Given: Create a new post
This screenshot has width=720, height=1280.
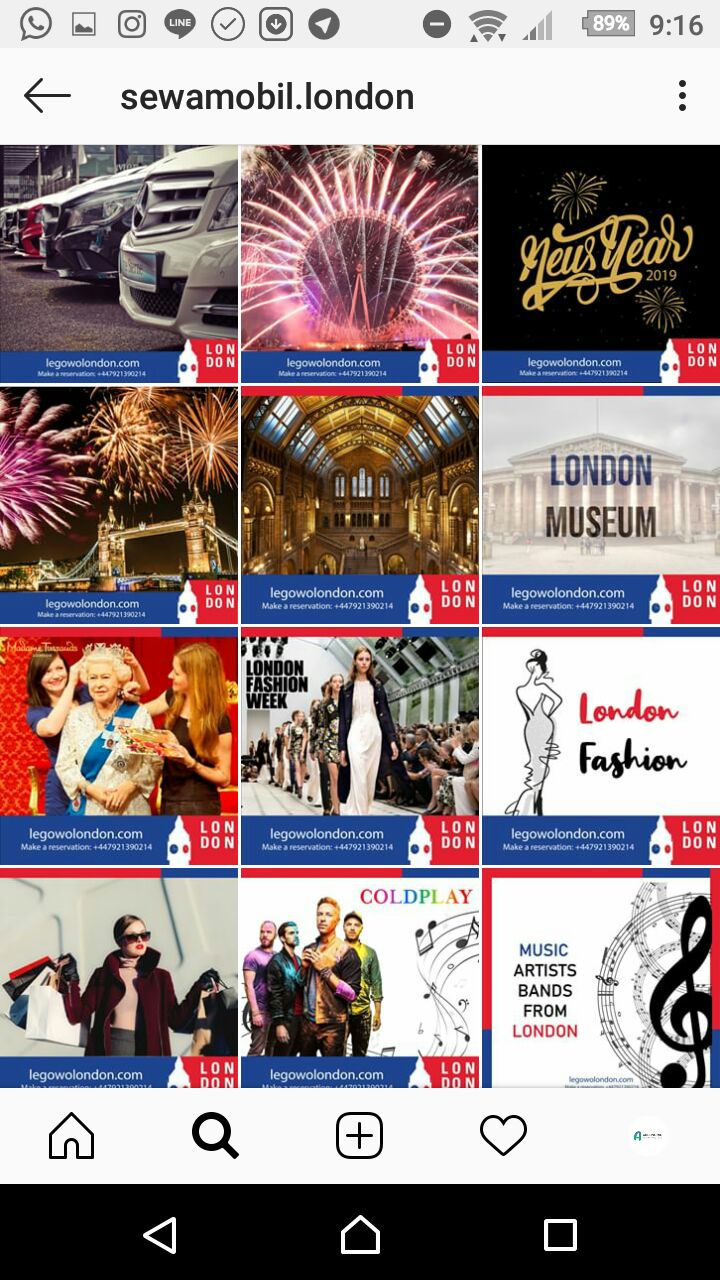Looking at the screenshot, I should 360,1136.
